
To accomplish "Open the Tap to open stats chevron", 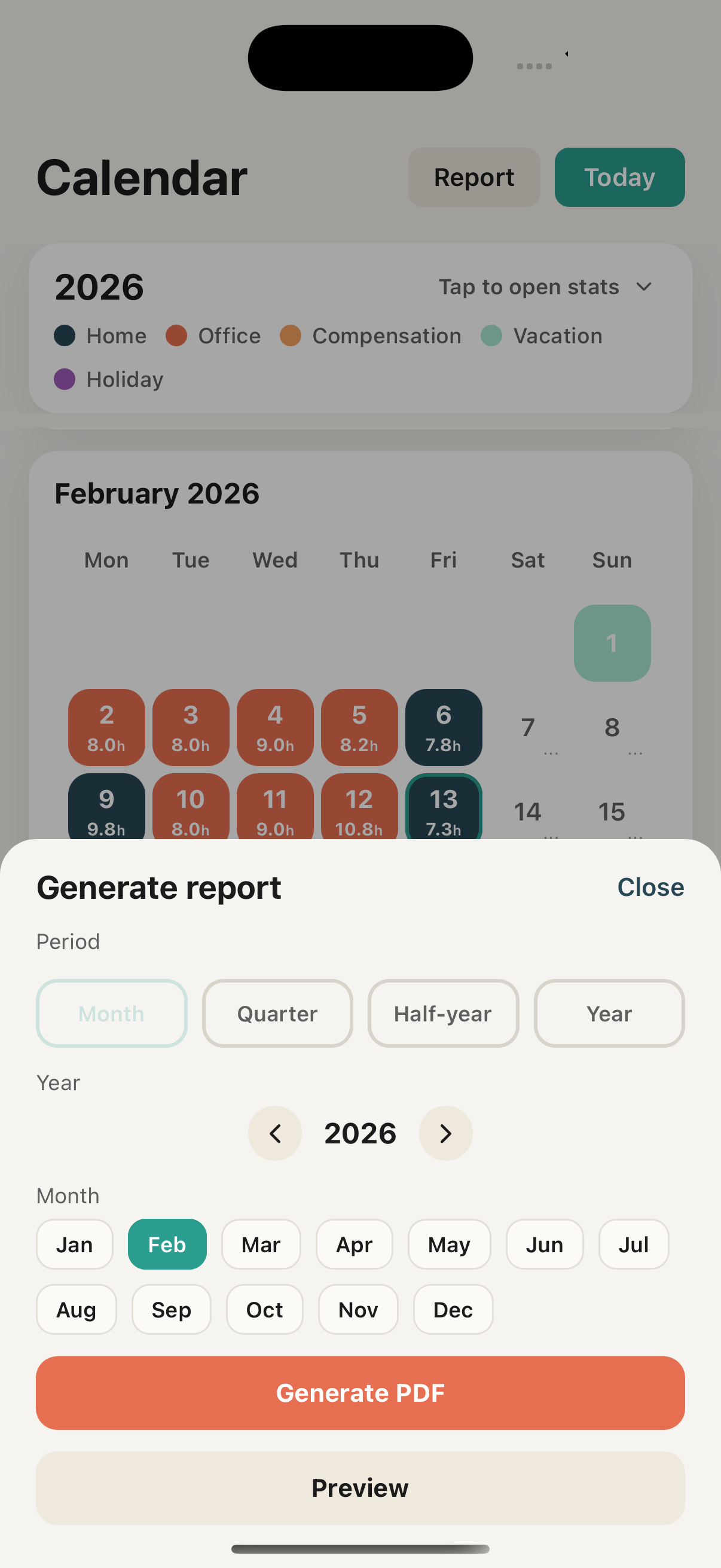I will (x=644, y=286).
